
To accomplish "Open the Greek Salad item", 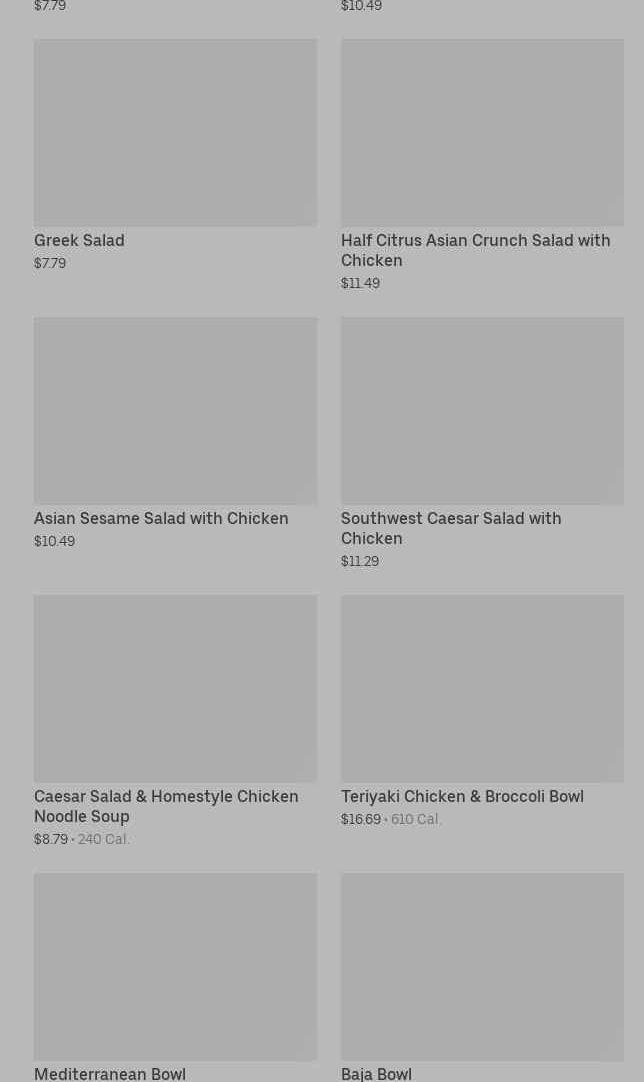I will coord(175,155).
